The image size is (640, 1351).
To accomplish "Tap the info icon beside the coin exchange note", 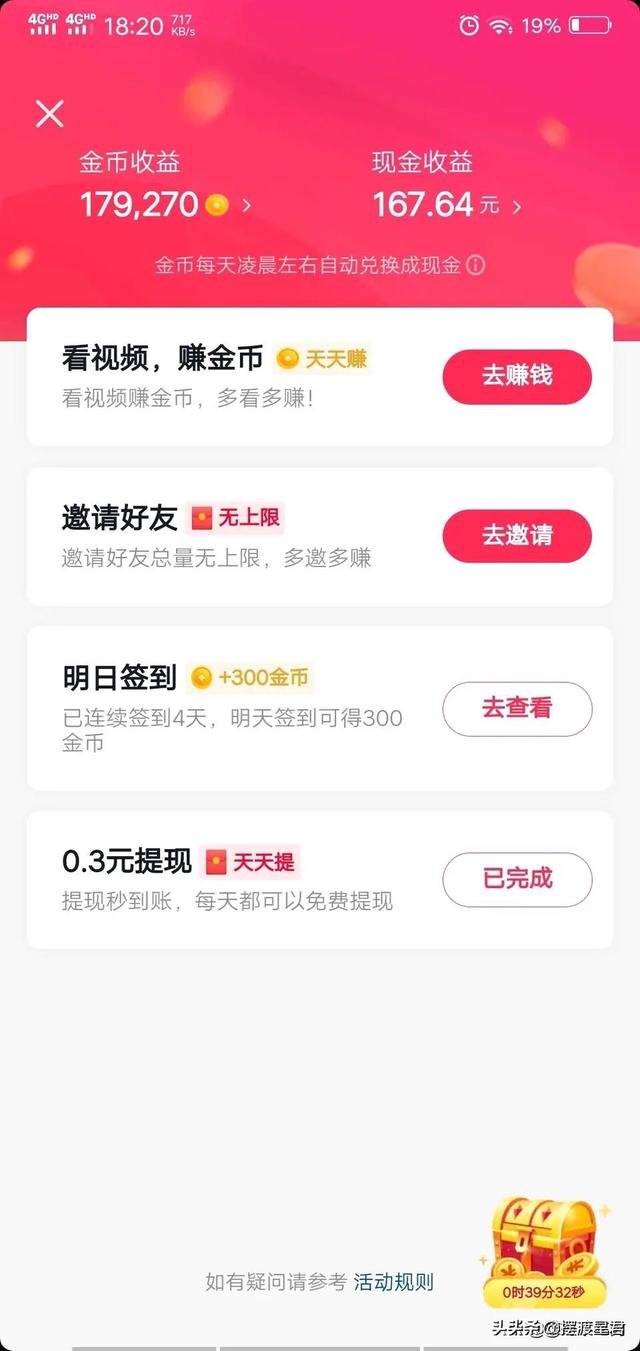I will pyautogui.click(x=476, y=265).
